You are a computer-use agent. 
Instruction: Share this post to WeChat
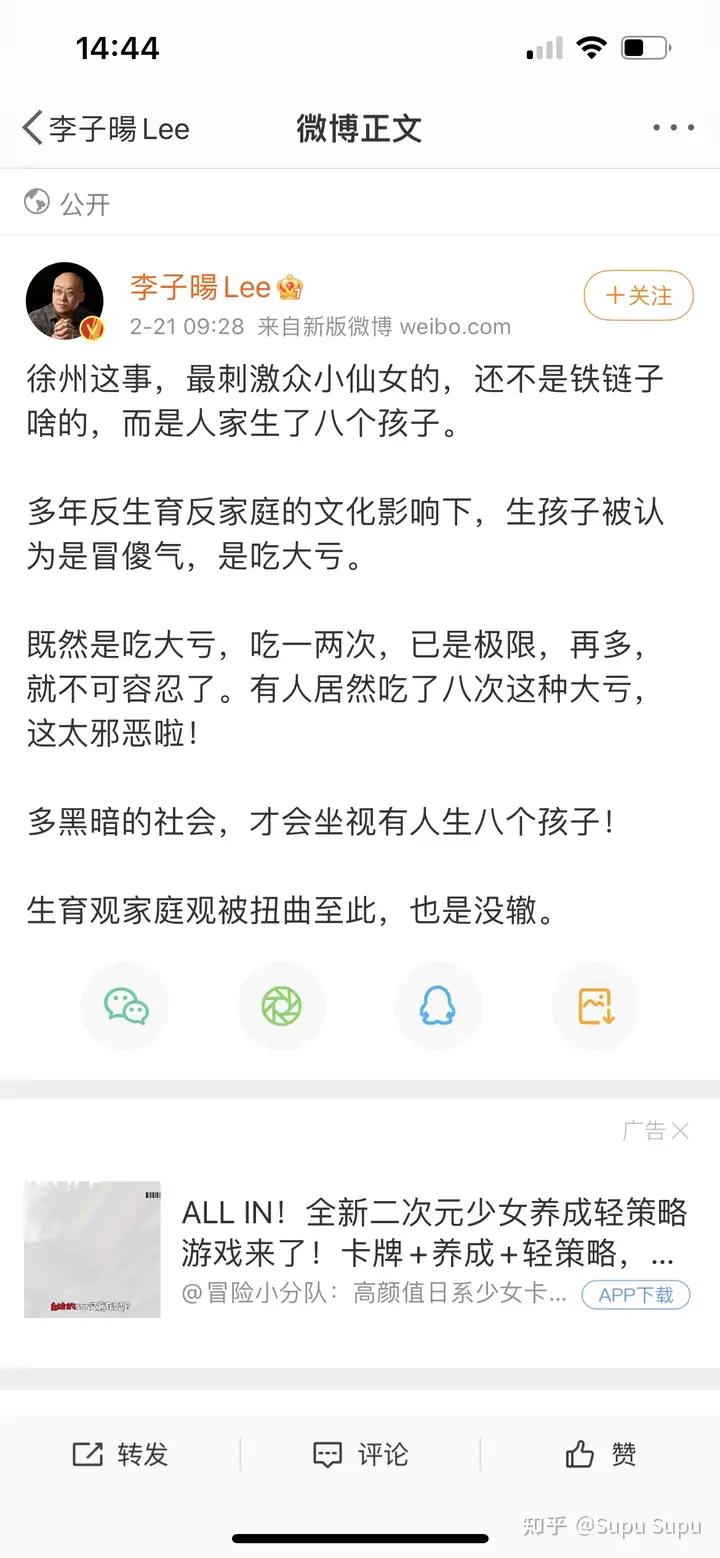pyautogui.click(x=126, y=1006)
